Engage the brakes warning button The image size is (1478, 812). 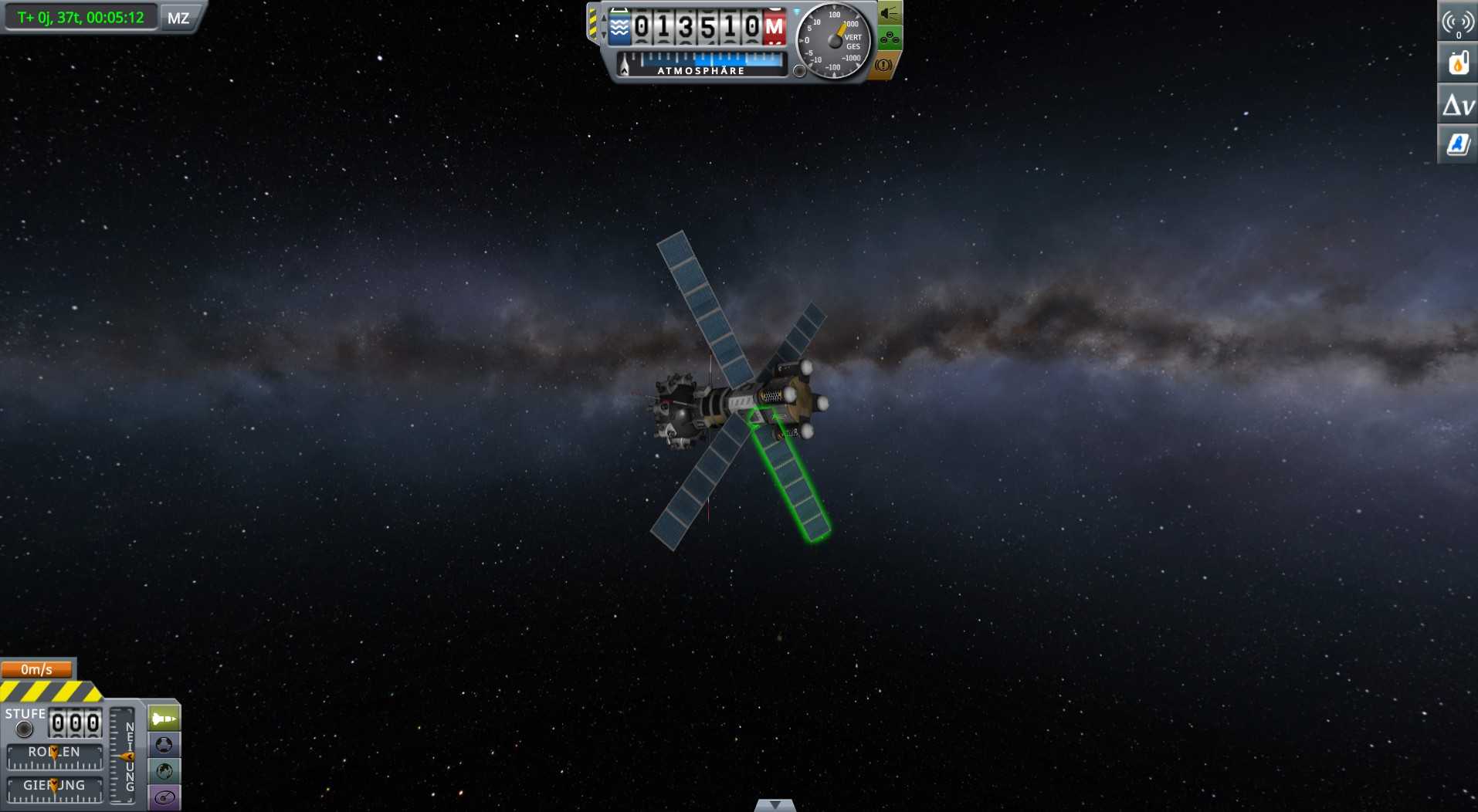885,66
